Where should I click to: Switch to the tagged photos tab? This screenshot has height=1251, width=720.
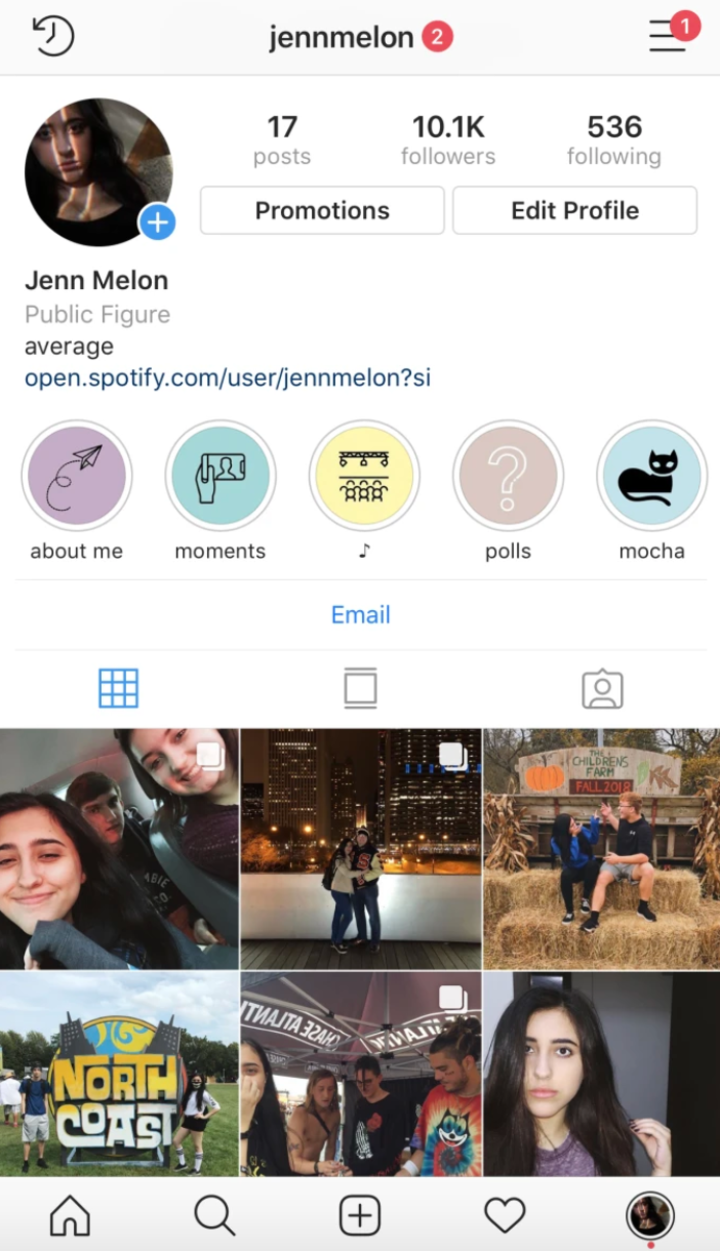[602, 689]
